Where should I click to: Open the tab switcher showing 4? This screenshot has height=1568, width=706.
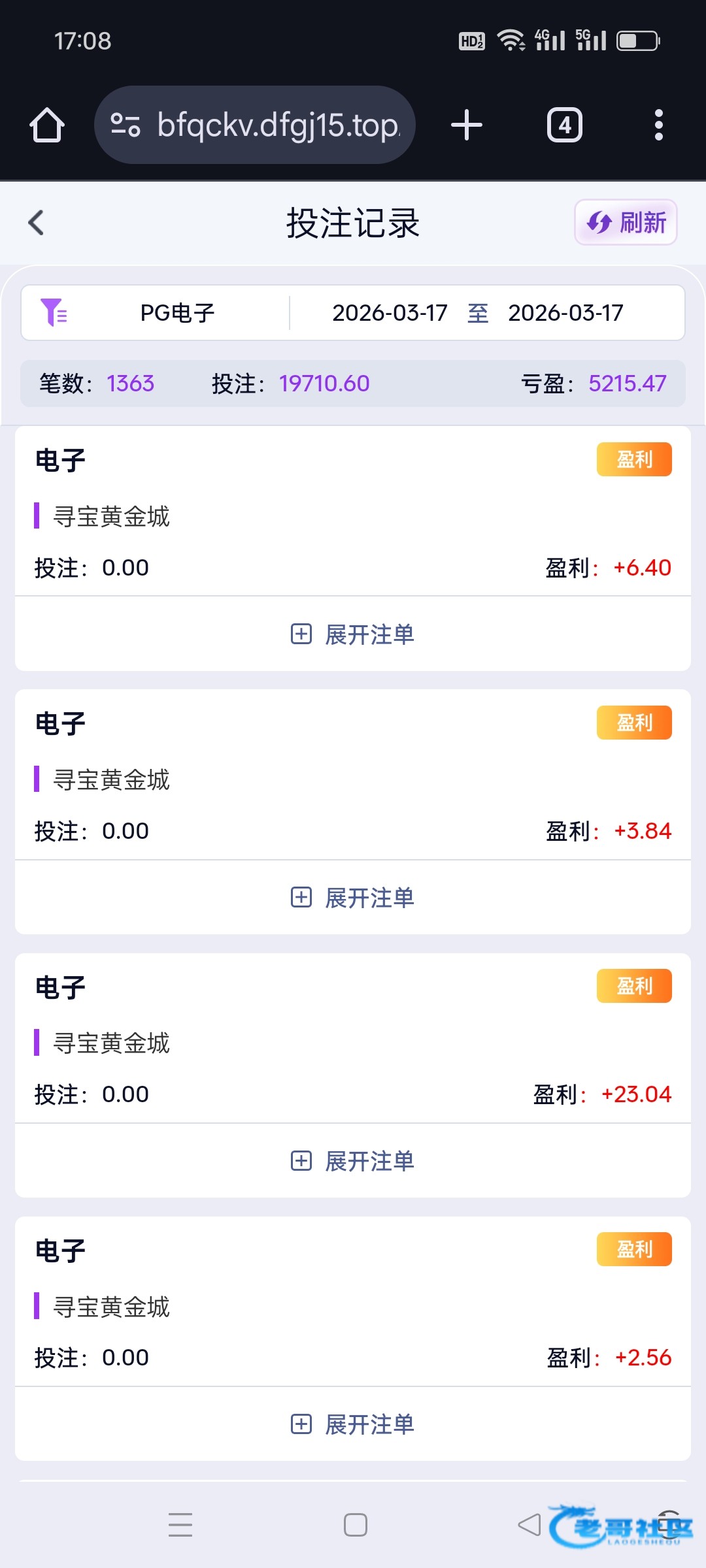565,125
